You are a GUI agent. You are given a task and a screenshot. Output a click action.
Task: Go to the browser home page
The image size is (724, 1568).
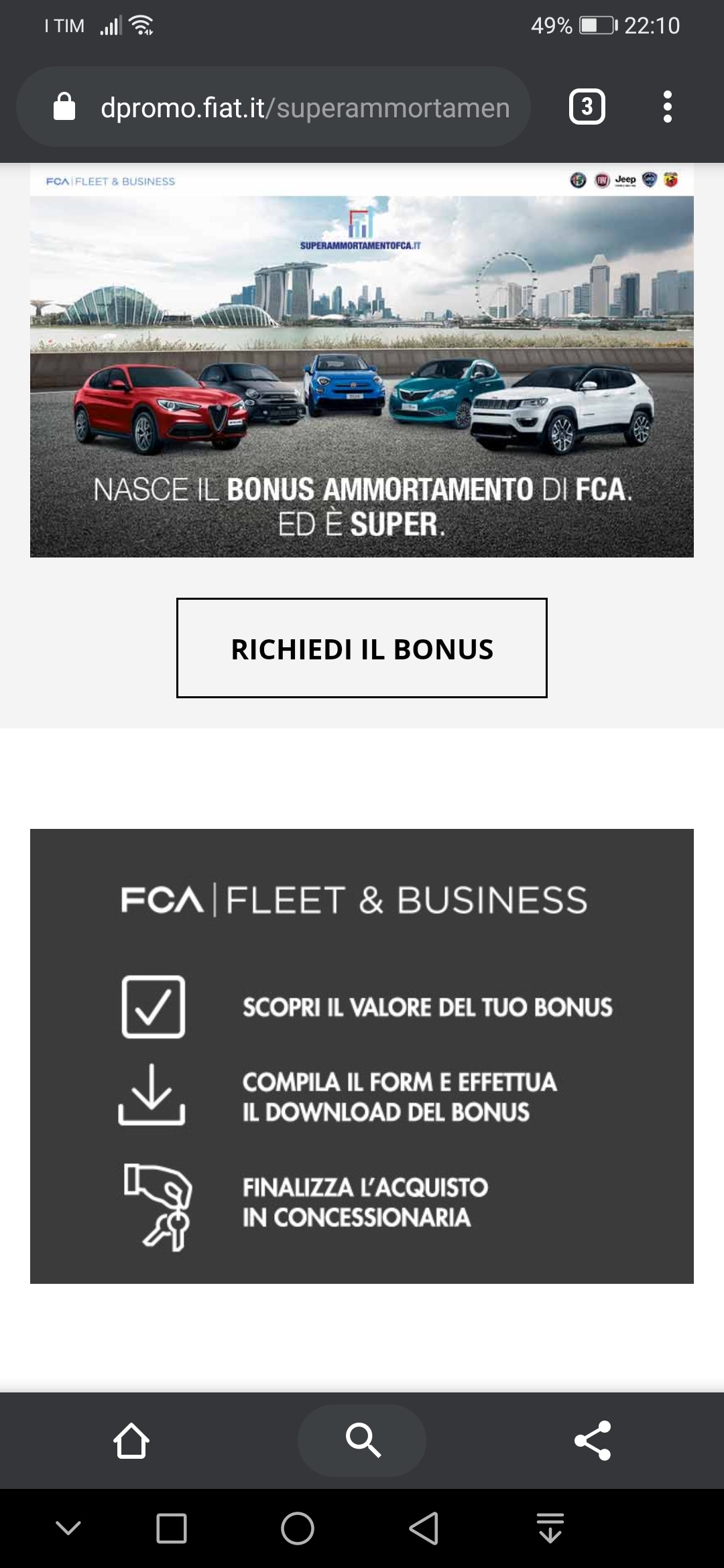131,1440
